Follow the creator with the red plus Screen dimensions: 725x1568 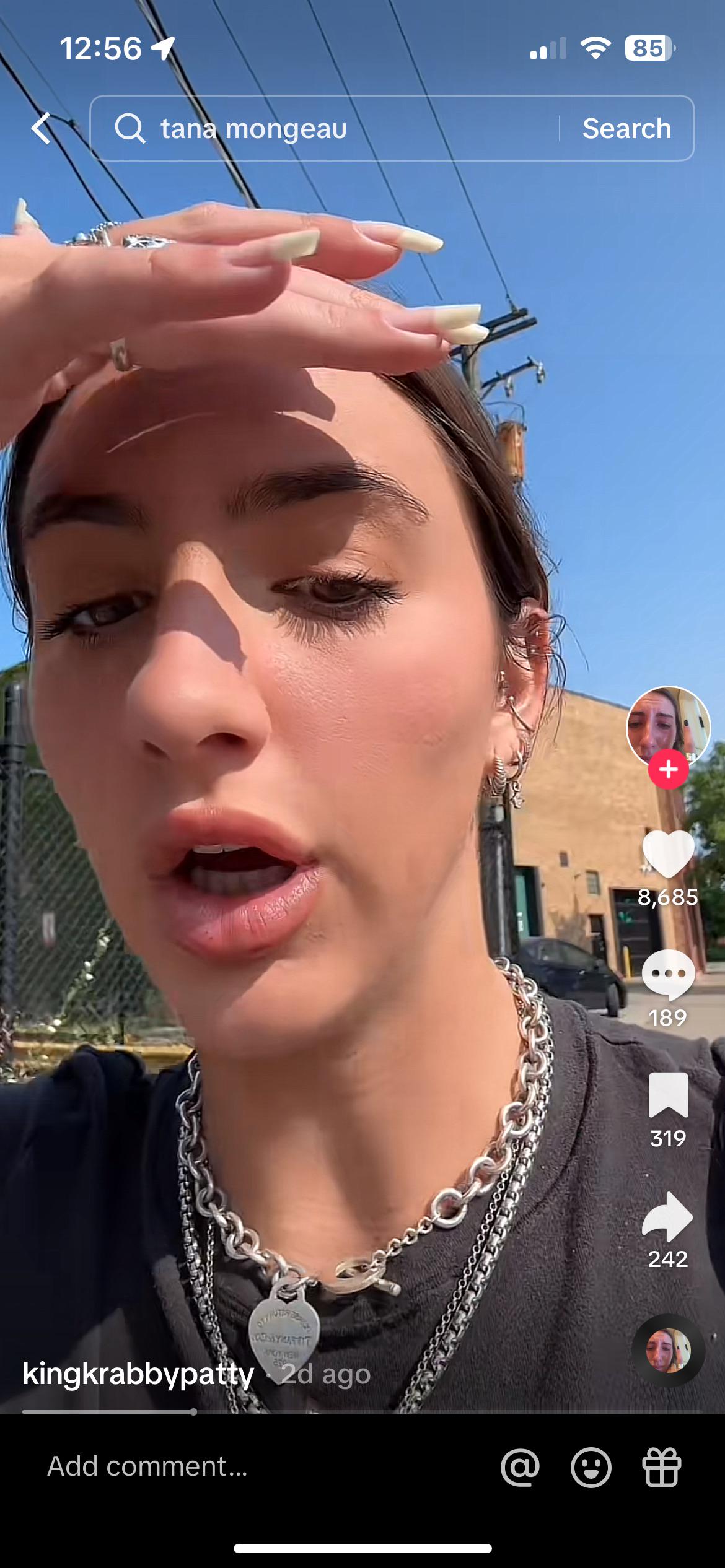668,770
